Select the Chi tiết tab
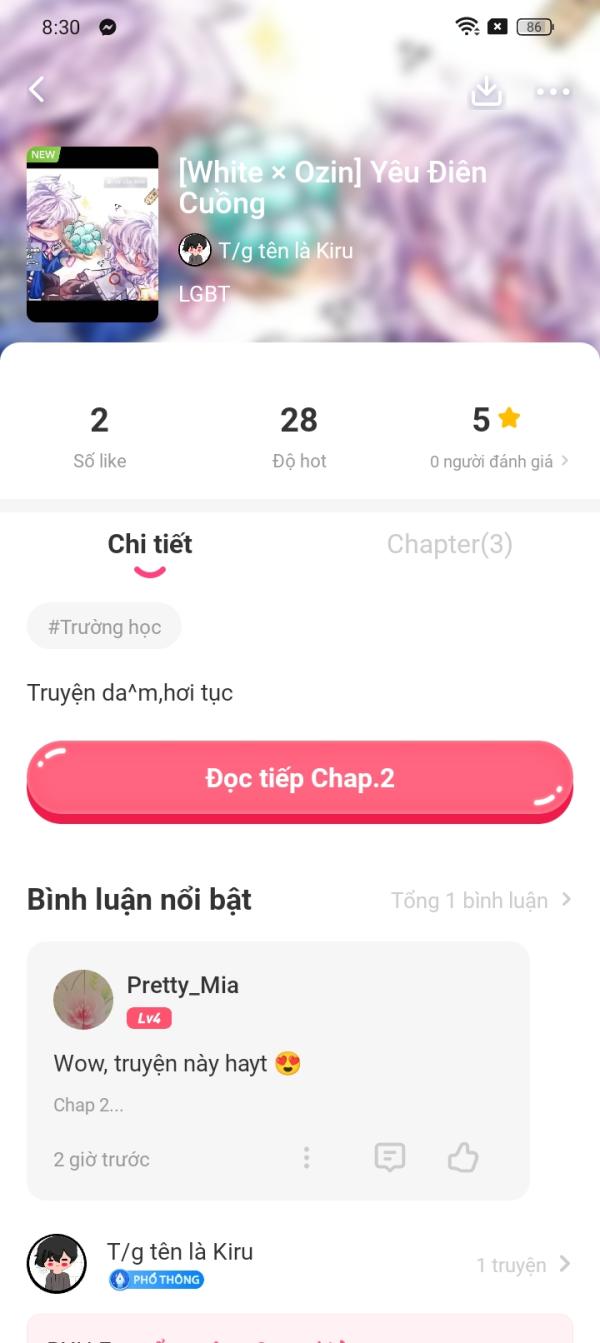The width and height of the screenshot is (600, 1343). (150, 544)
